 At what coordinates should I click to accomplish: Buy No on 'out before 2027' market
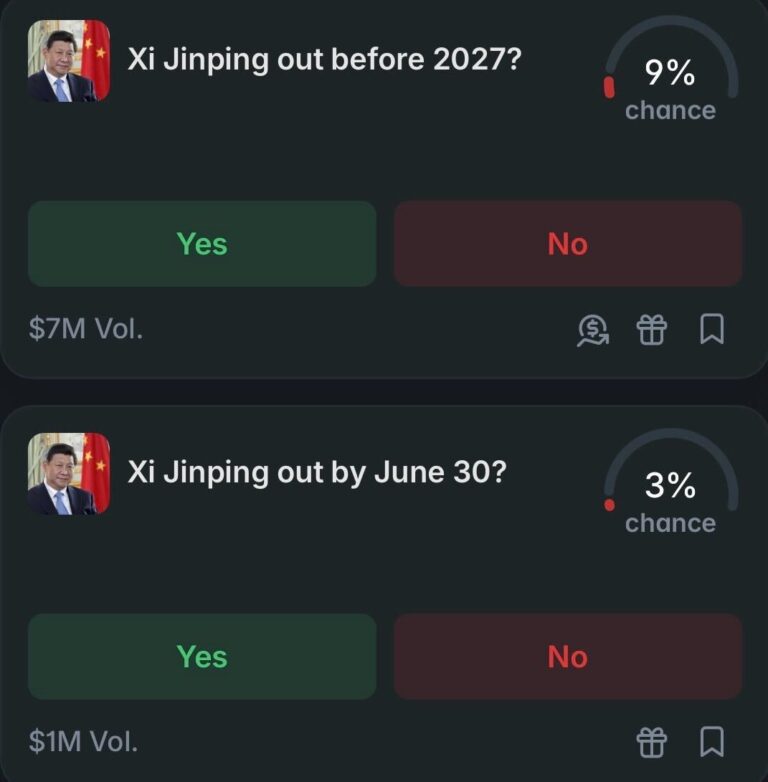point(568,244)
